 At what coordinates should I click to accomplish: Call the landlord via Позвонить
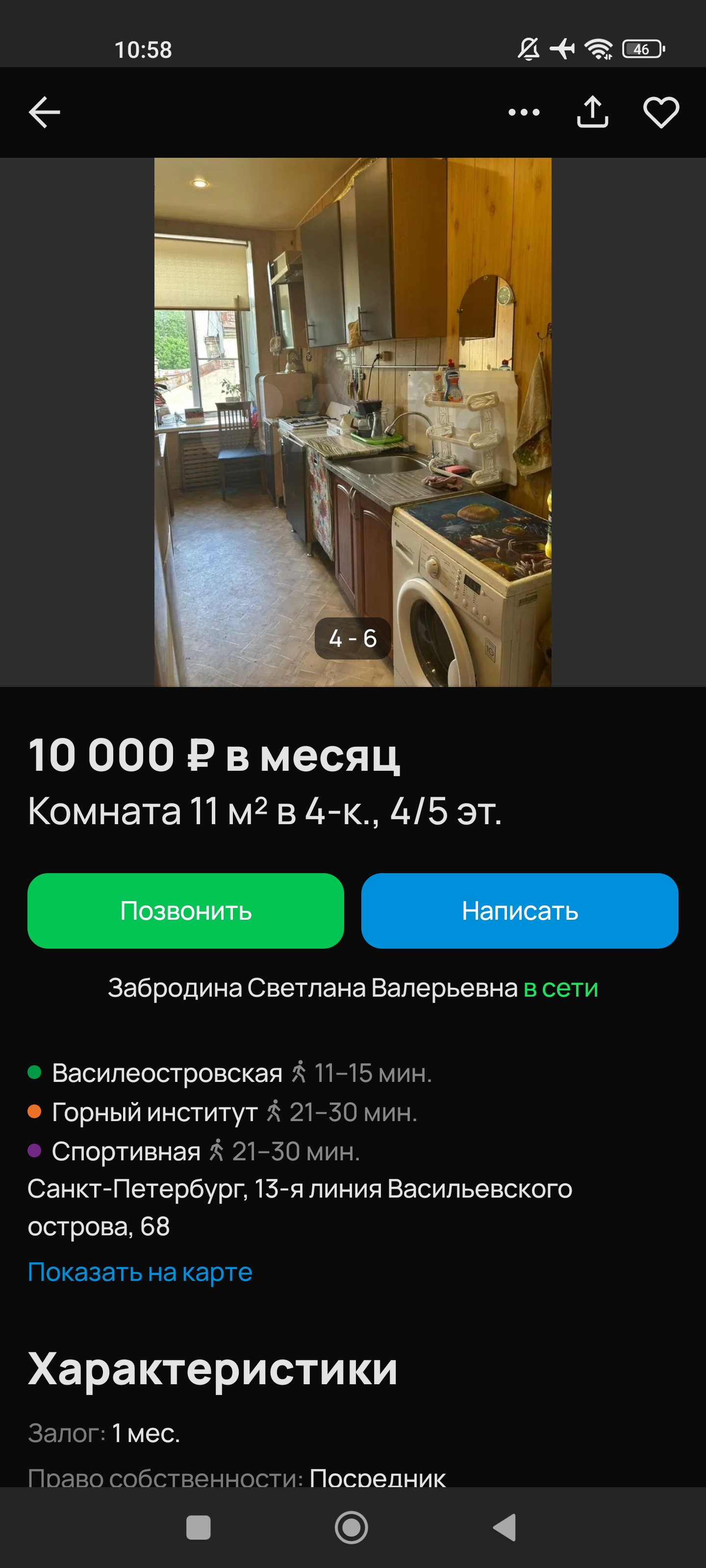[x=186, y=910]
